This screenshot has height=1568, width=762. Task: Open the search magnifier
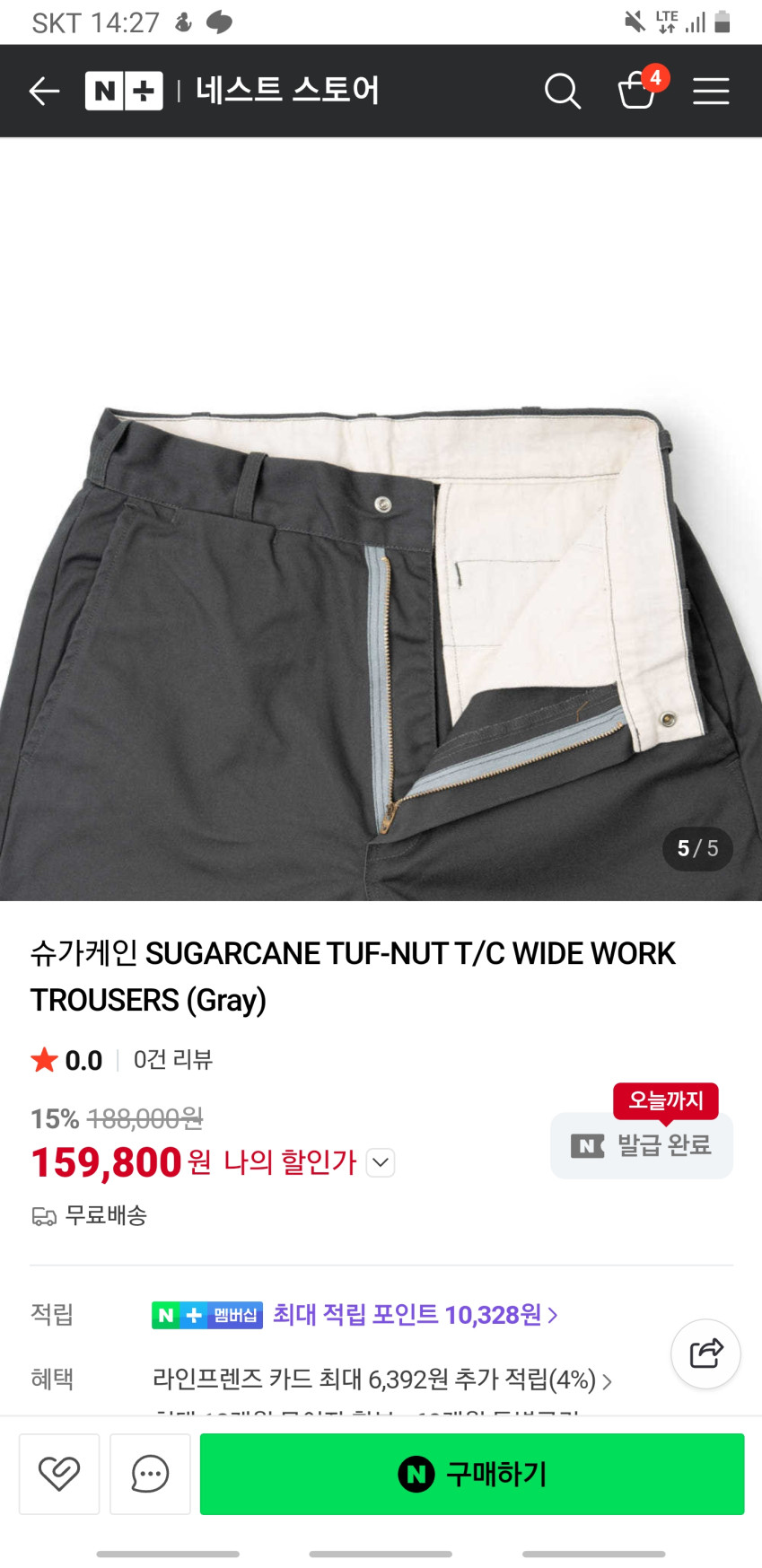tap(563, 91)
